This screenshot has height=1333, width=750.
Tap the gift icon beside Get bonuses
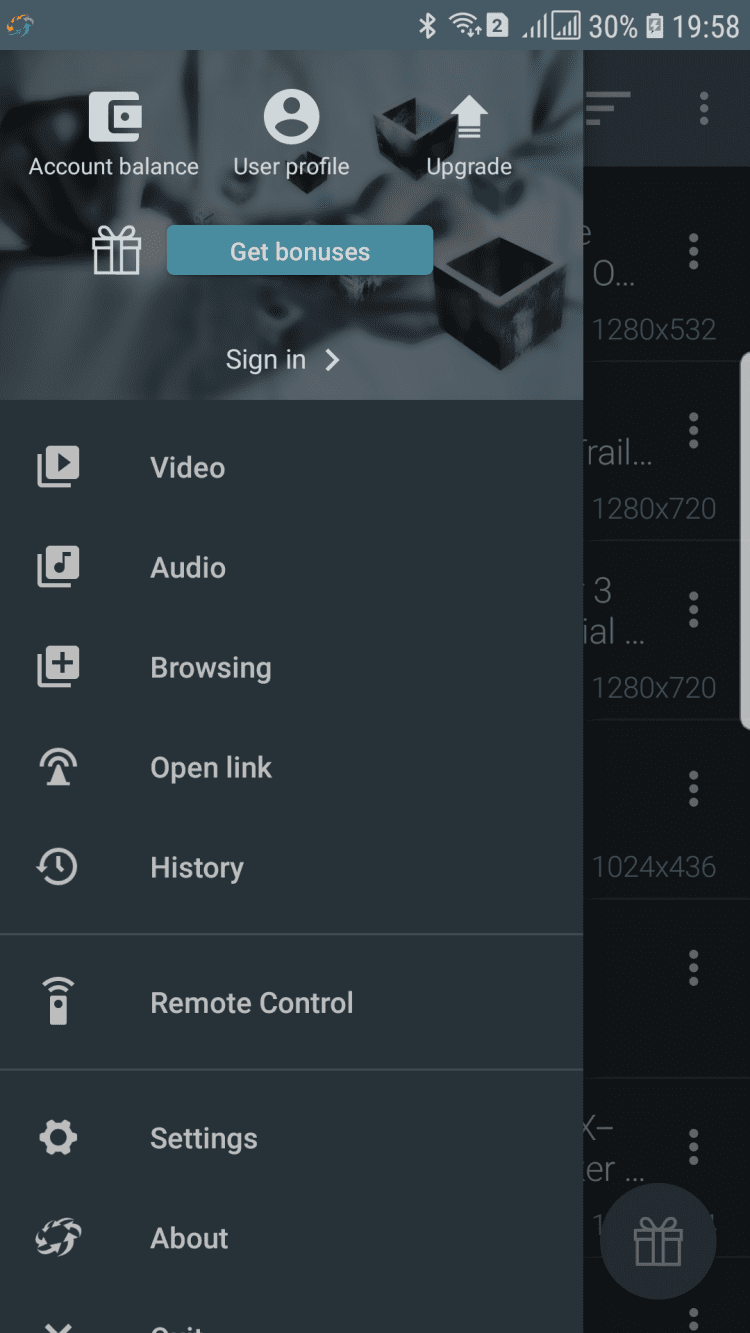tap(117, 250)
